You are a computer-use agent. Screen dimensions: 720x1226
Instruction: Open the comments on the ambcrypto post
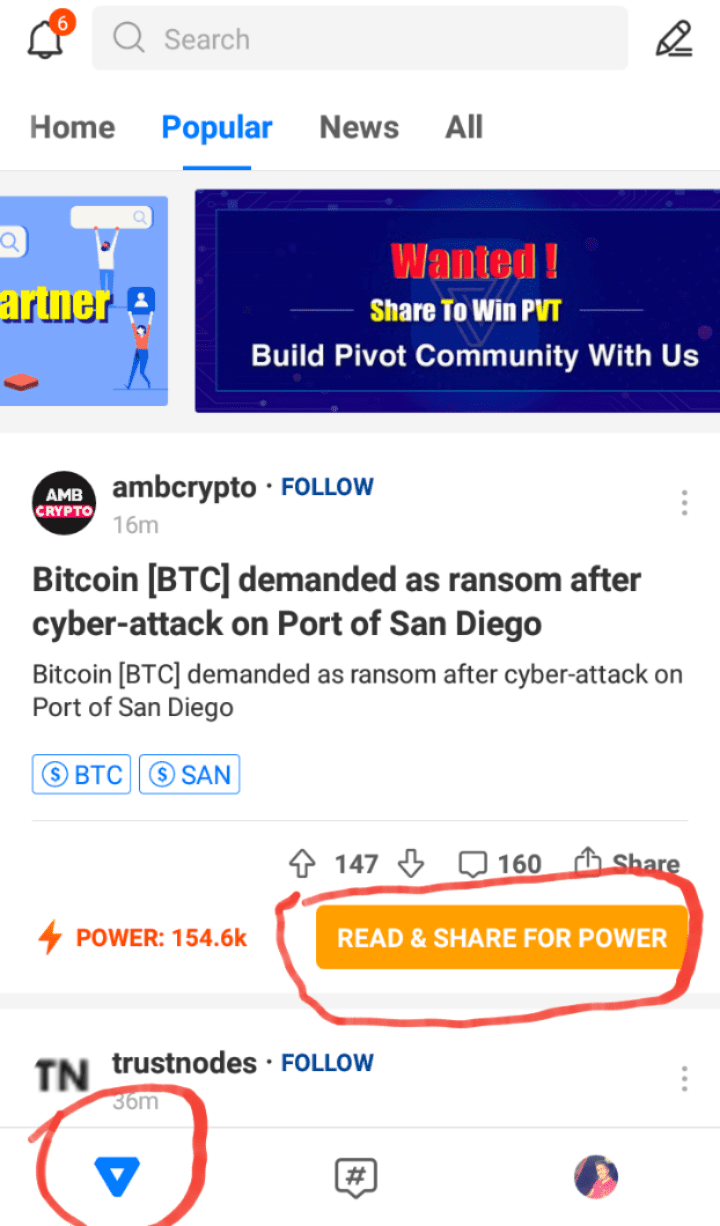click(472, 863)
